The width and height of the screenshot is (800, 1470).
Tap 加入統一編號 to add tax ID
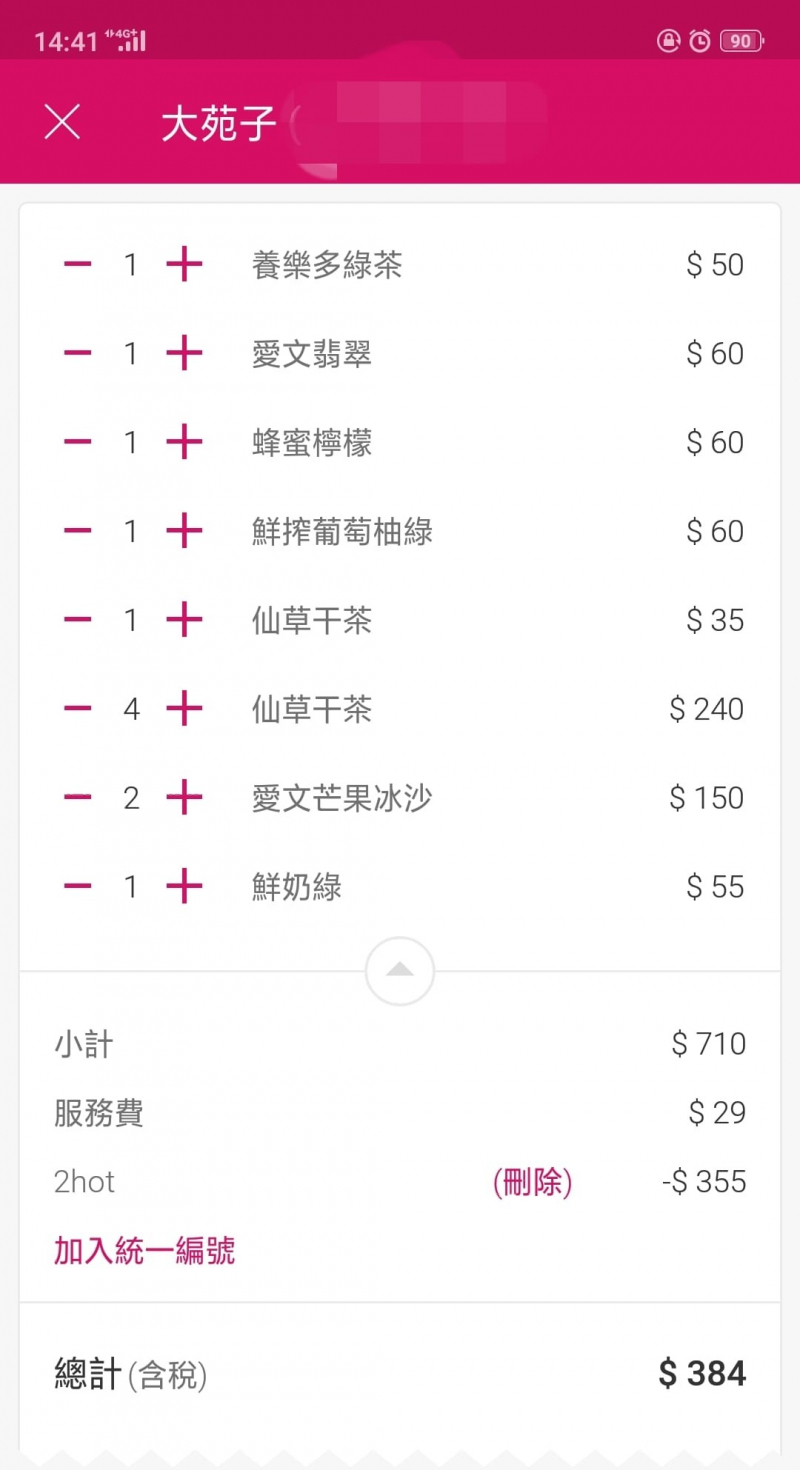point(145,1250)
